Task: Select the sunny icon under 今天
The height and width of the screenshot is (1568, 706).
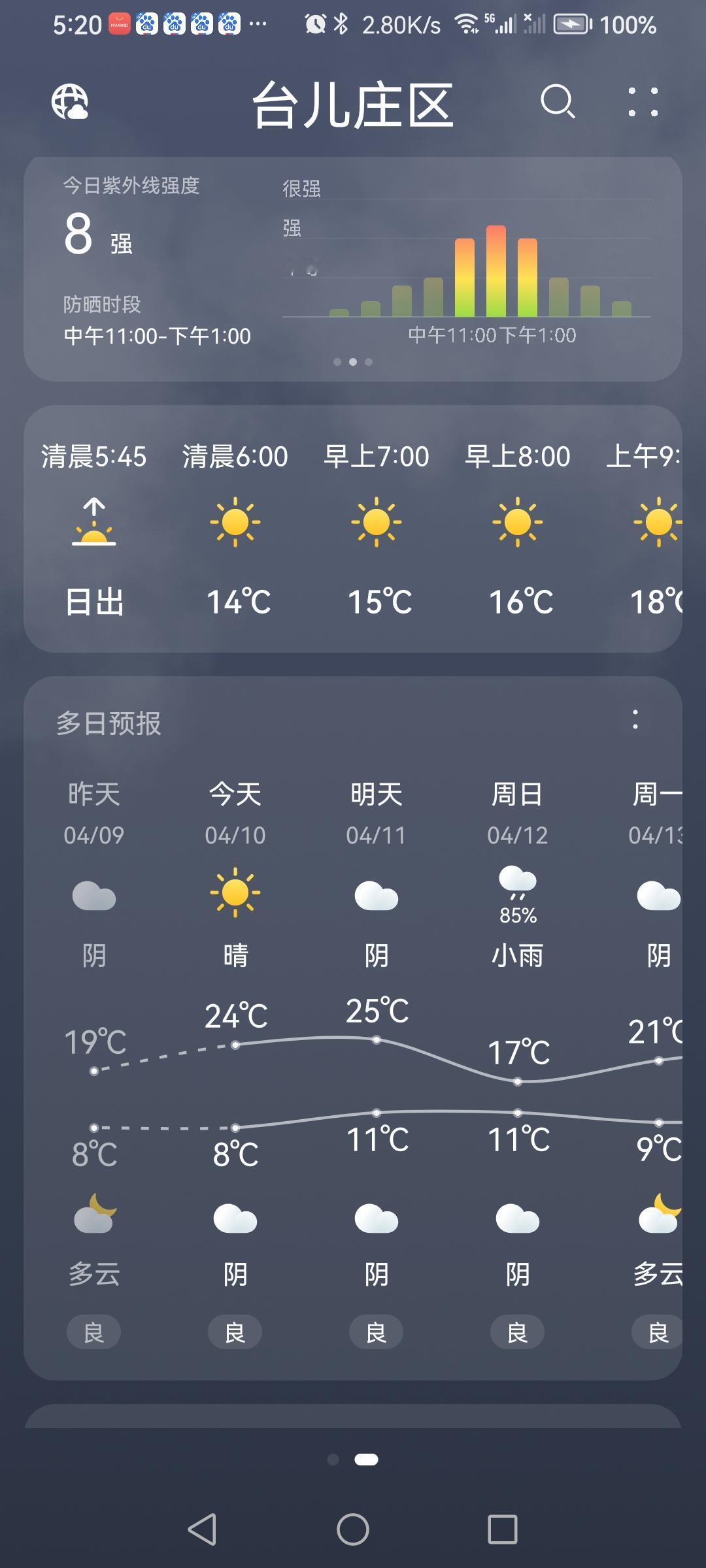Action: [234, 889]
